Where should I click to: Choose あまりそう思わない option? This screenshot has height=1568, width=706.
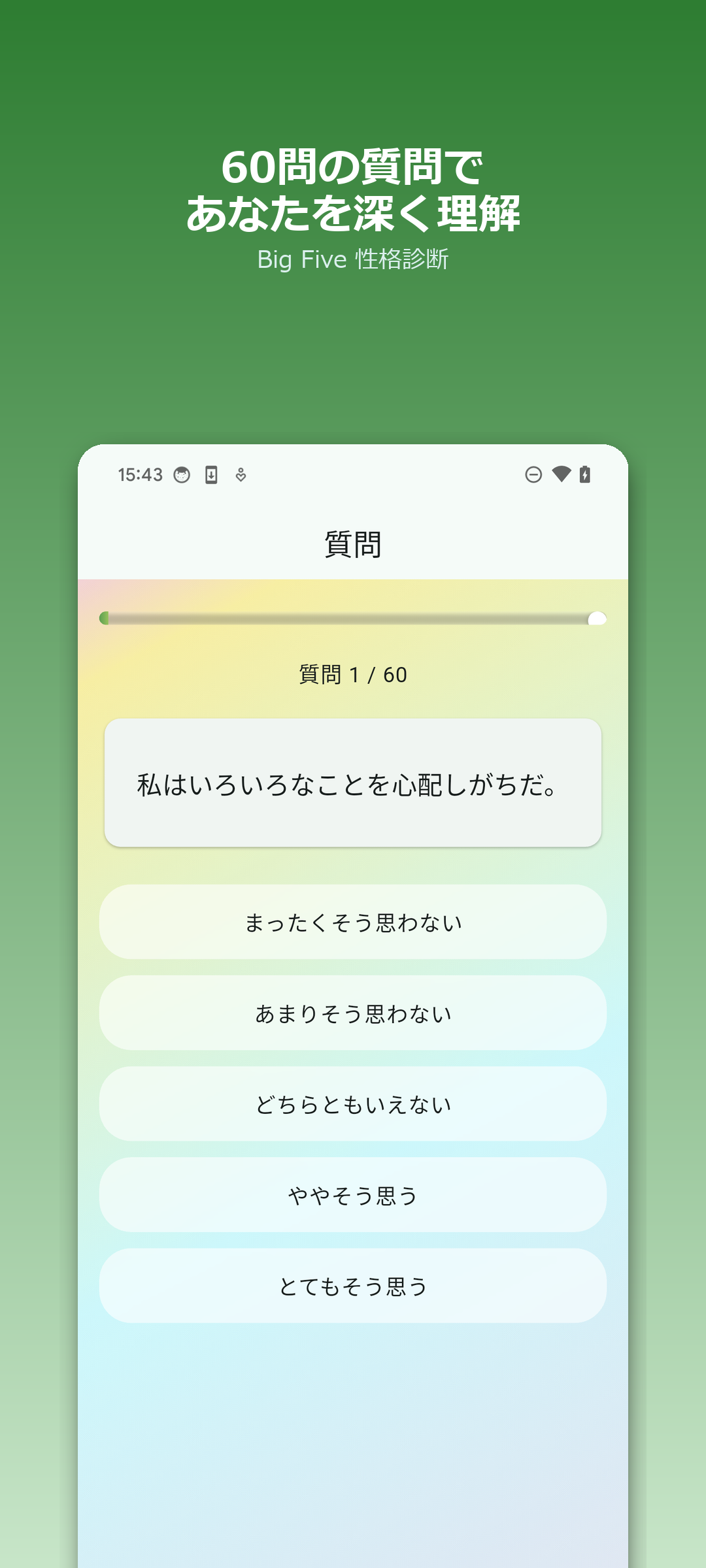(x=353, y=1013)
